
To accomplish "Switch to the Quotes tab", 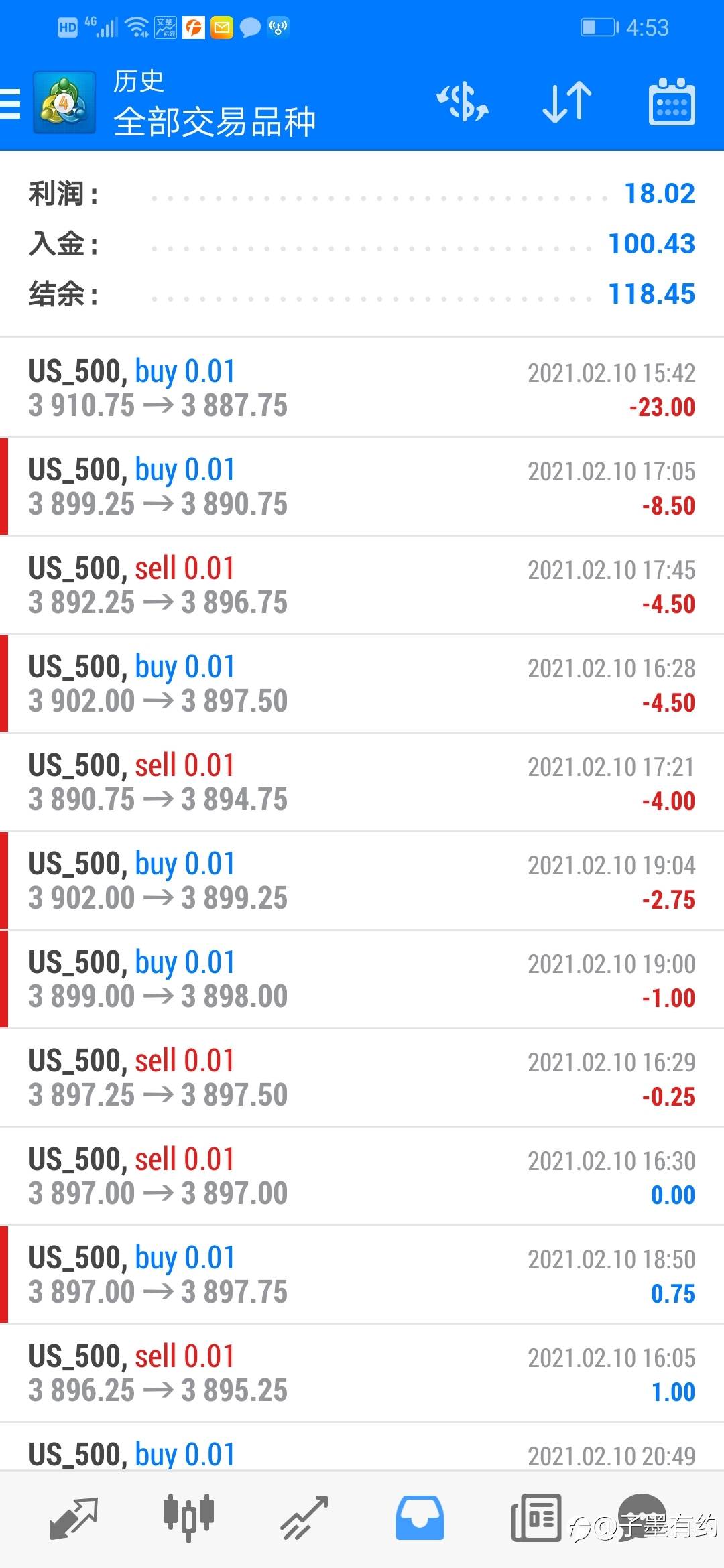I will (74, 1518).
